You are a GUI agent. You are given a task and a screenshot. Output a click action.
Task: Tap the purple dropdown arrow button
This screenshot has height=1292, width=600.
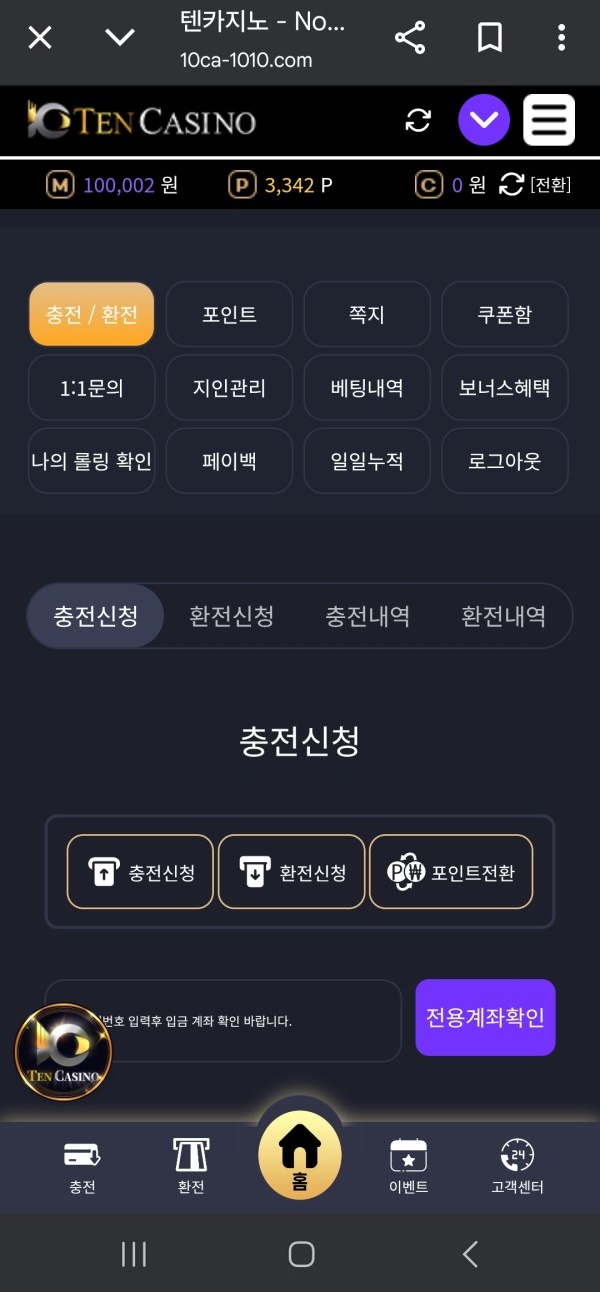tap(484, 120)
